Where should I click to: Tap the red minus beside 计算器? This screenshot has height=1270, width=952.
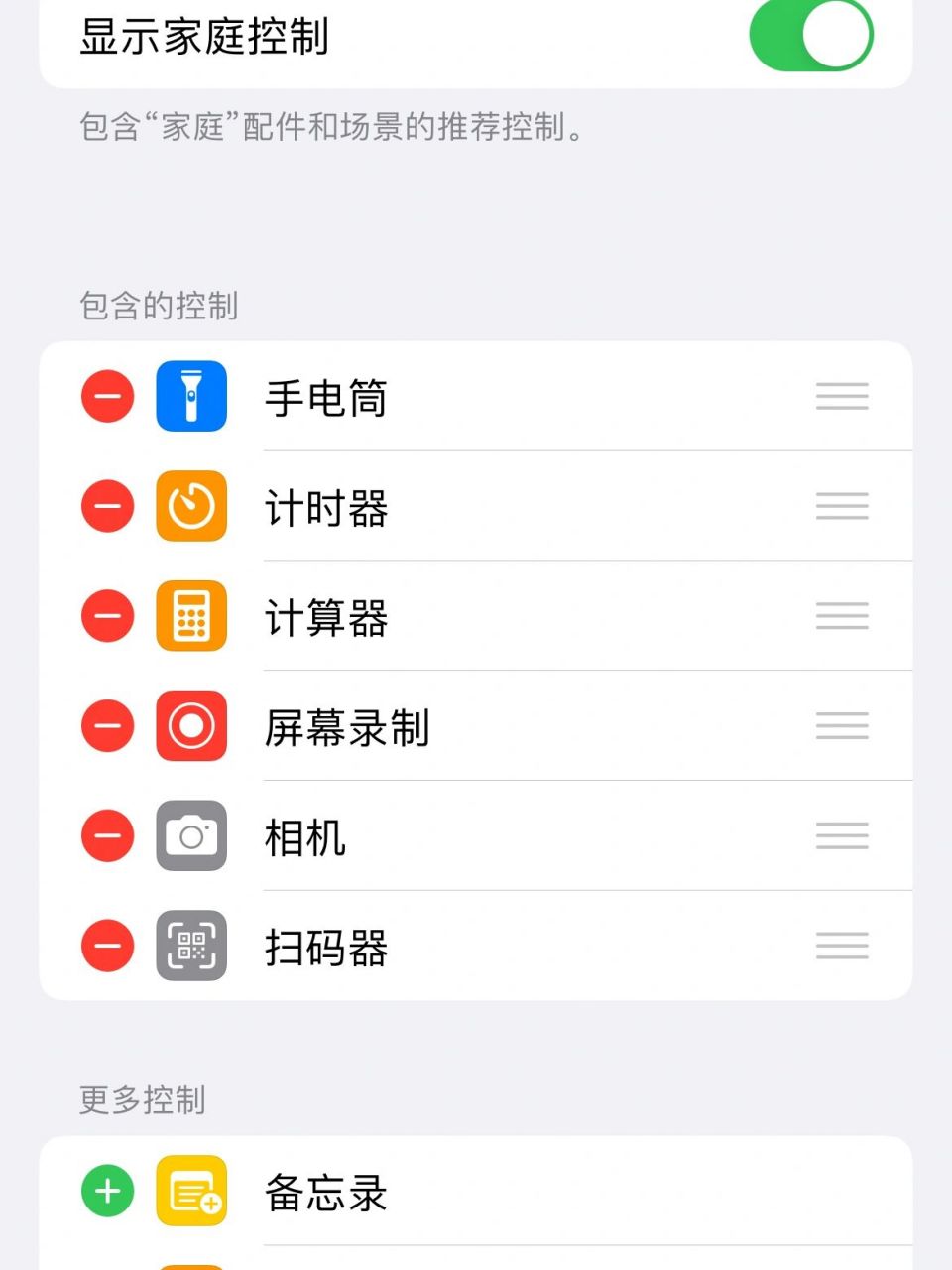click(x=107, y=615)
